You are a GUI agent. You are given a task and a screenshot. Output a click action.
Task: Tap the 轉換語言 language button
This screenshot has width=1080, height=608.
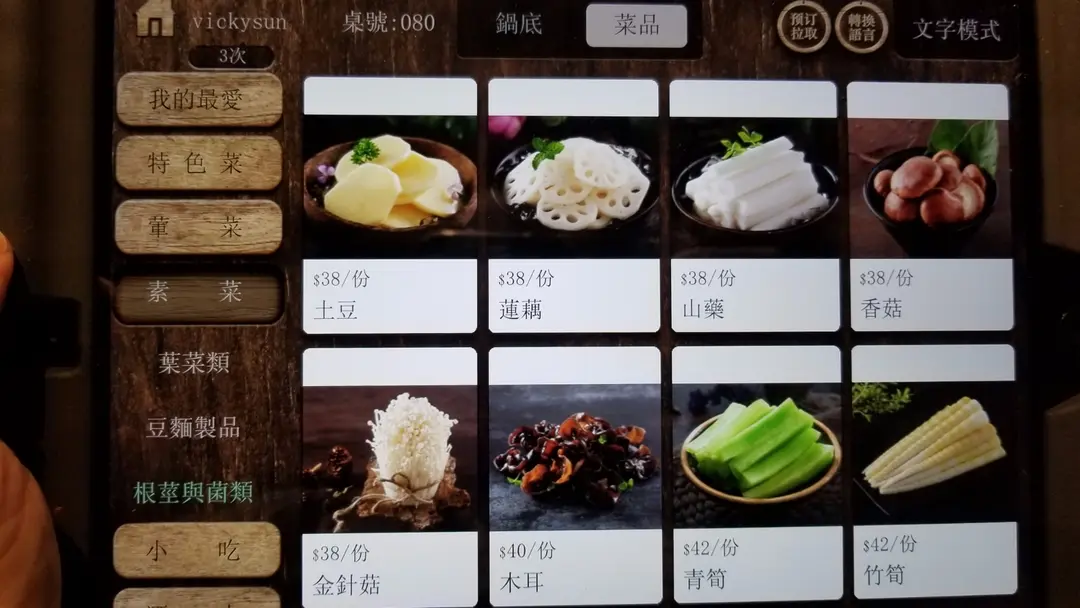tap(861, 26)
